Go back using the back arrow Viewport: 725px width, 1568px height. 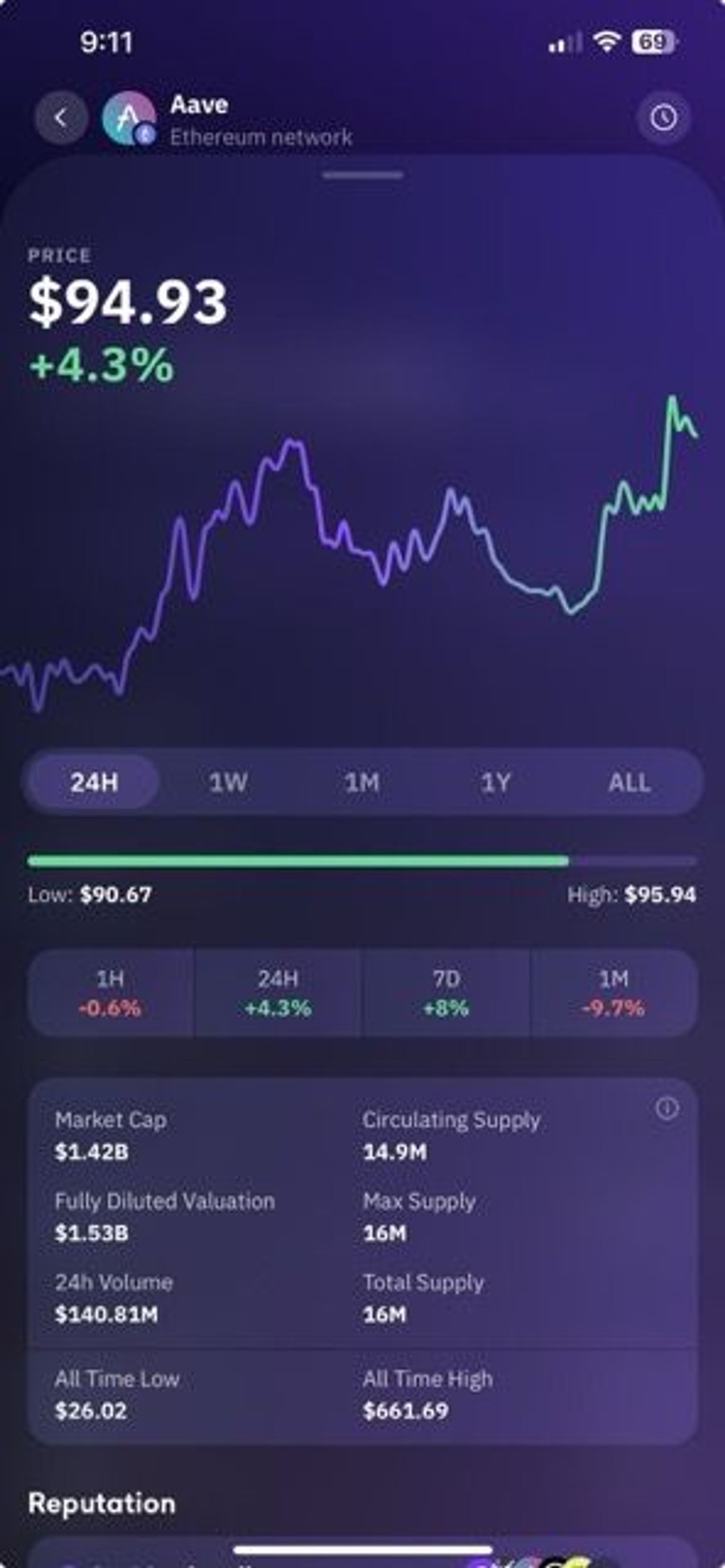click(61, 118)
